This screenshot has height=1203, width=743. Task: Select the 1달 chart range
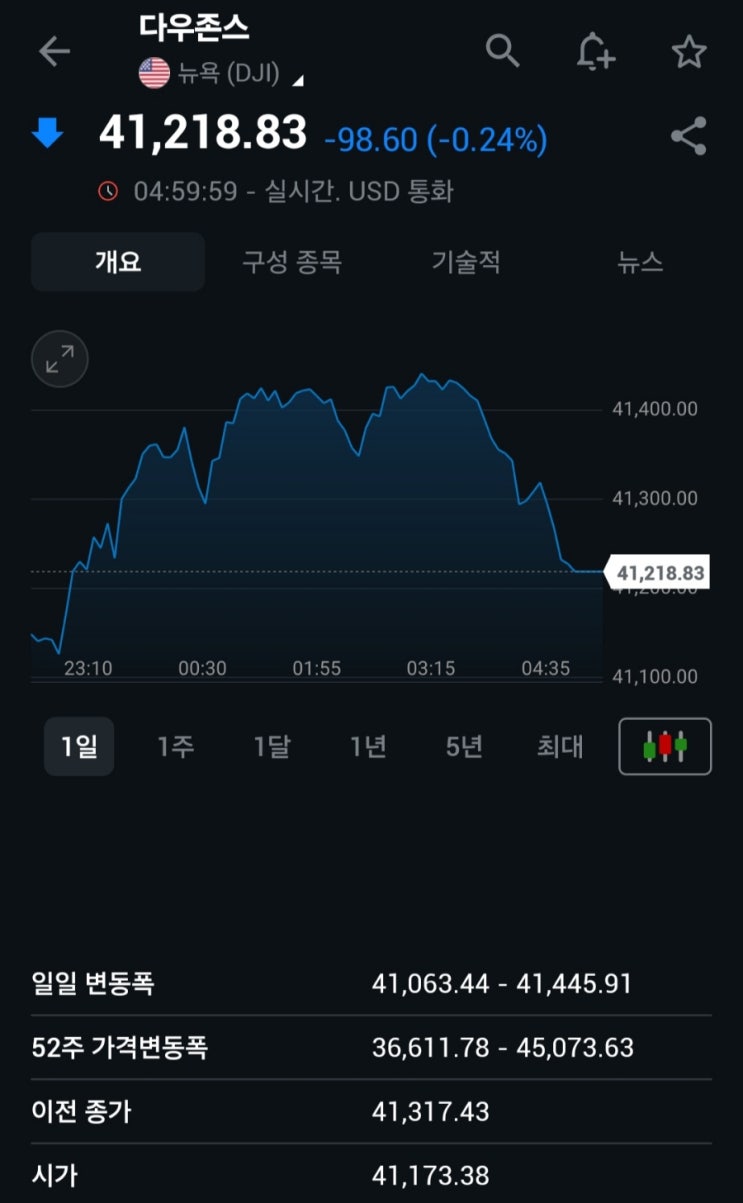click(271, 746)
